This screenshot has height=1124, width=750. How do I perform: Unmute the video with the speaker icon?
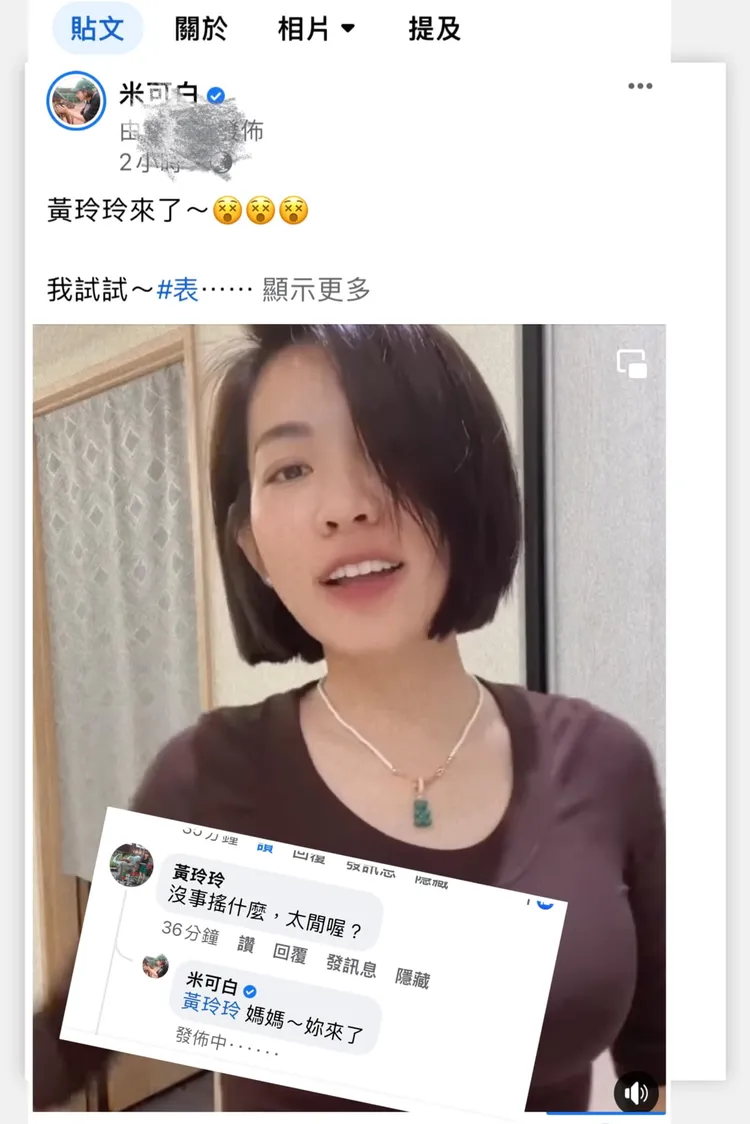click(637, 1093)
